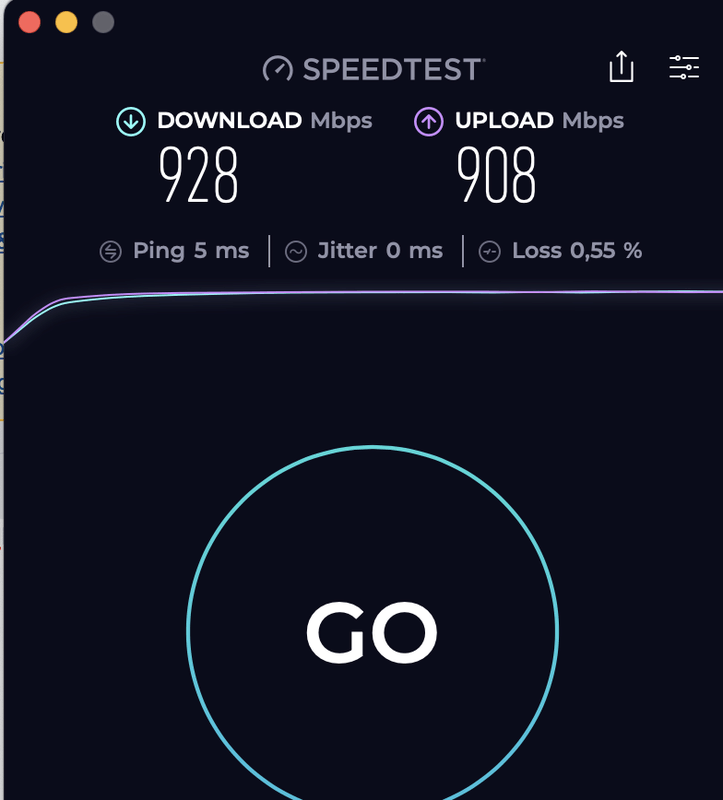Close the Speedtest window
This screenshot has height=800, width=723.
(30, 22)
